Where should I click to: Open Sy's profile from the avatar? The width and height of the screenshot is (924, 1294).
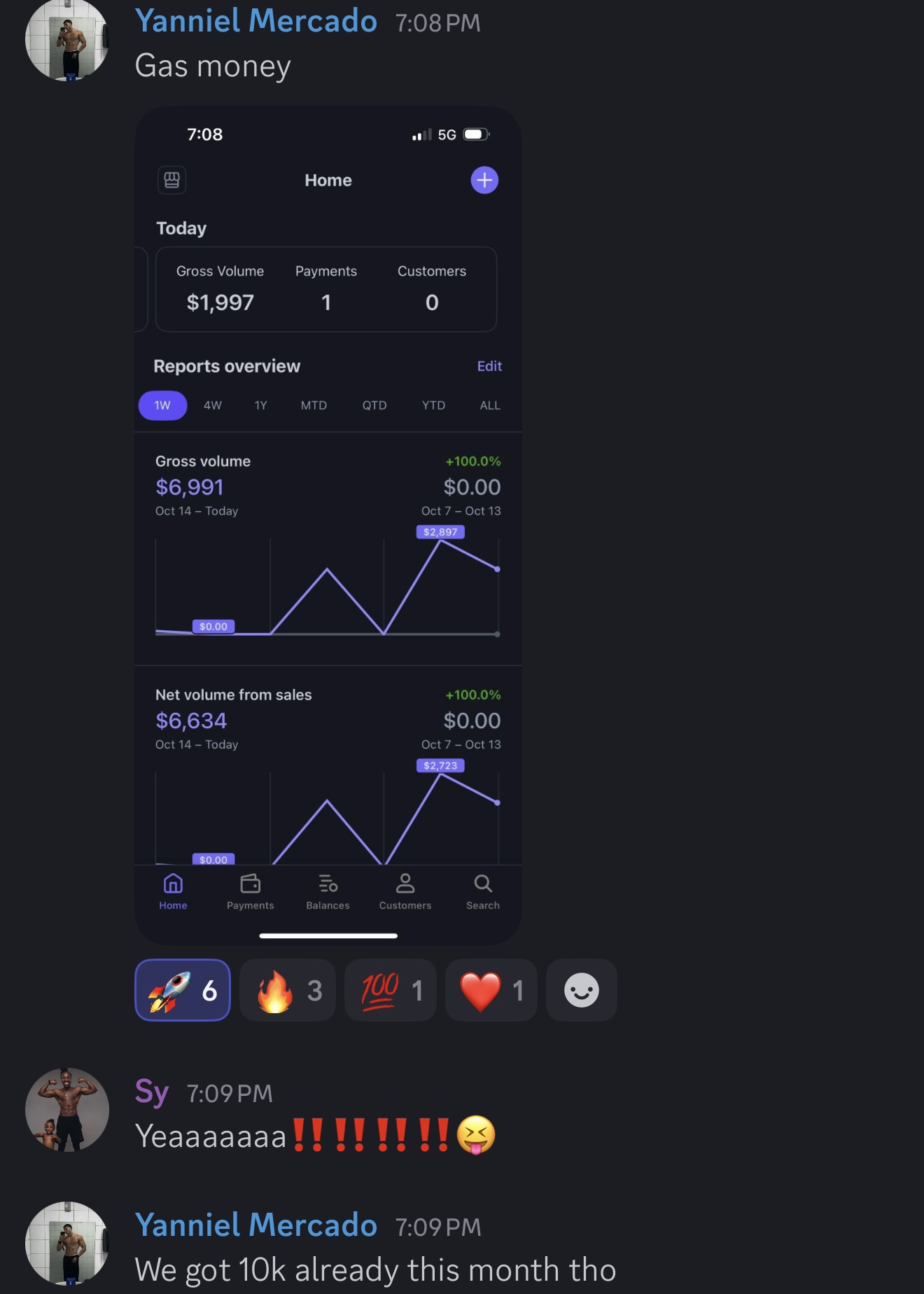coord(67,1110)
